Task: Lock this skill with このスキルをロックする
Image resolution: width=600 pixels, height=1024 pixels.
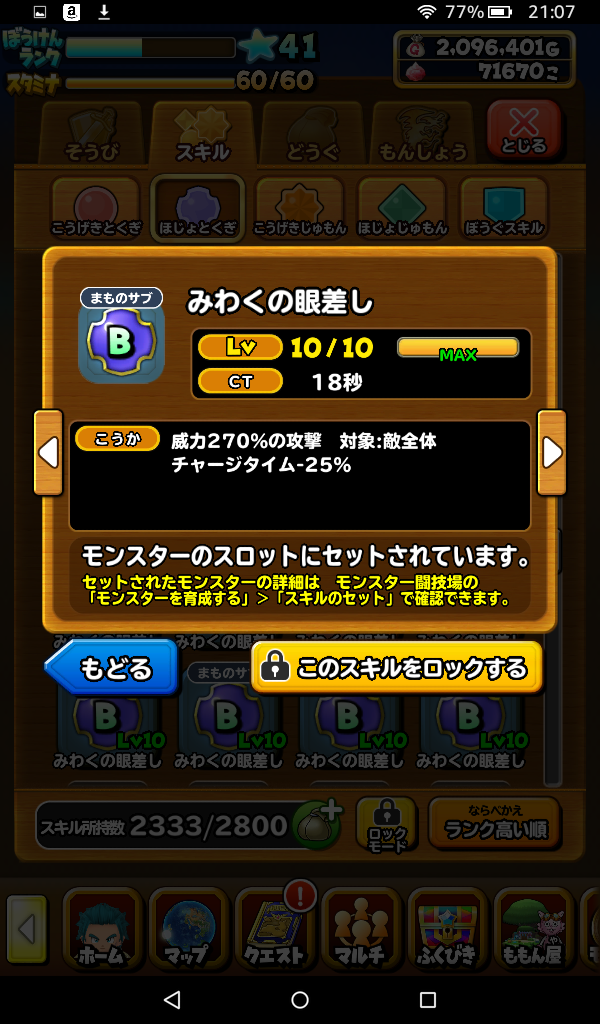Action: click(397, 667)
